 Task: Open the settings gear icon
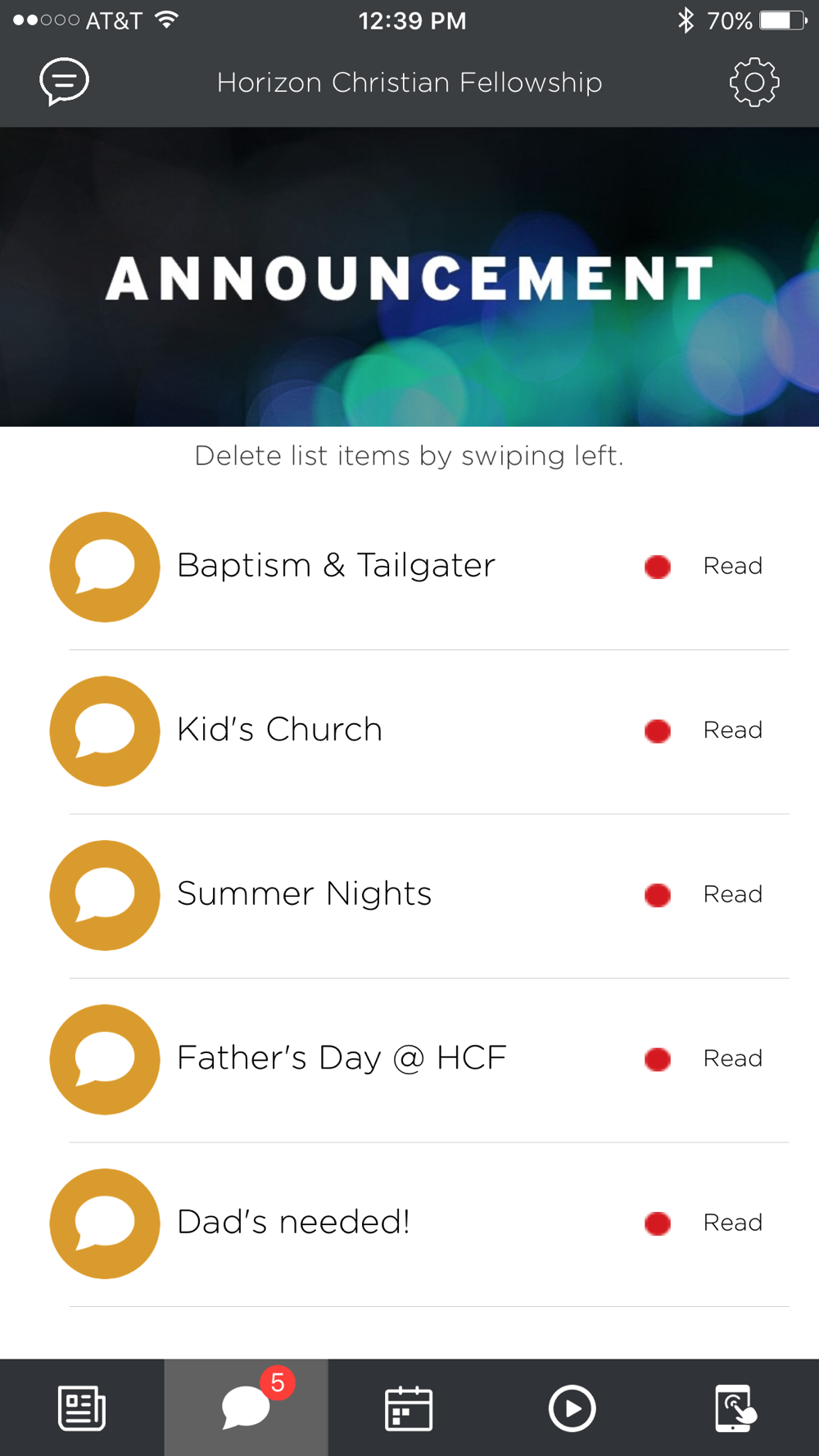(x=754, y=82)
